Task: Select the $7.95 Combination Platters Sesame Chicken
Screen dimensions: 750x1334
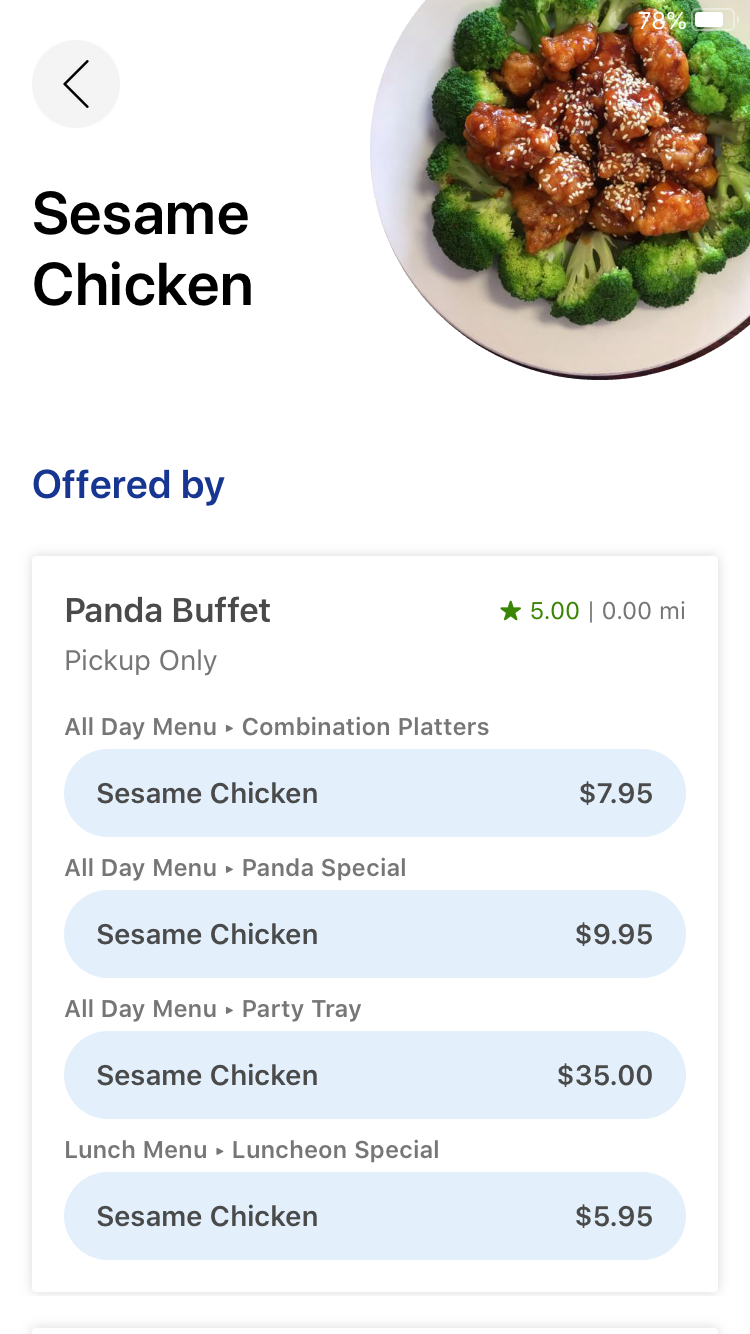Action: 374,793
